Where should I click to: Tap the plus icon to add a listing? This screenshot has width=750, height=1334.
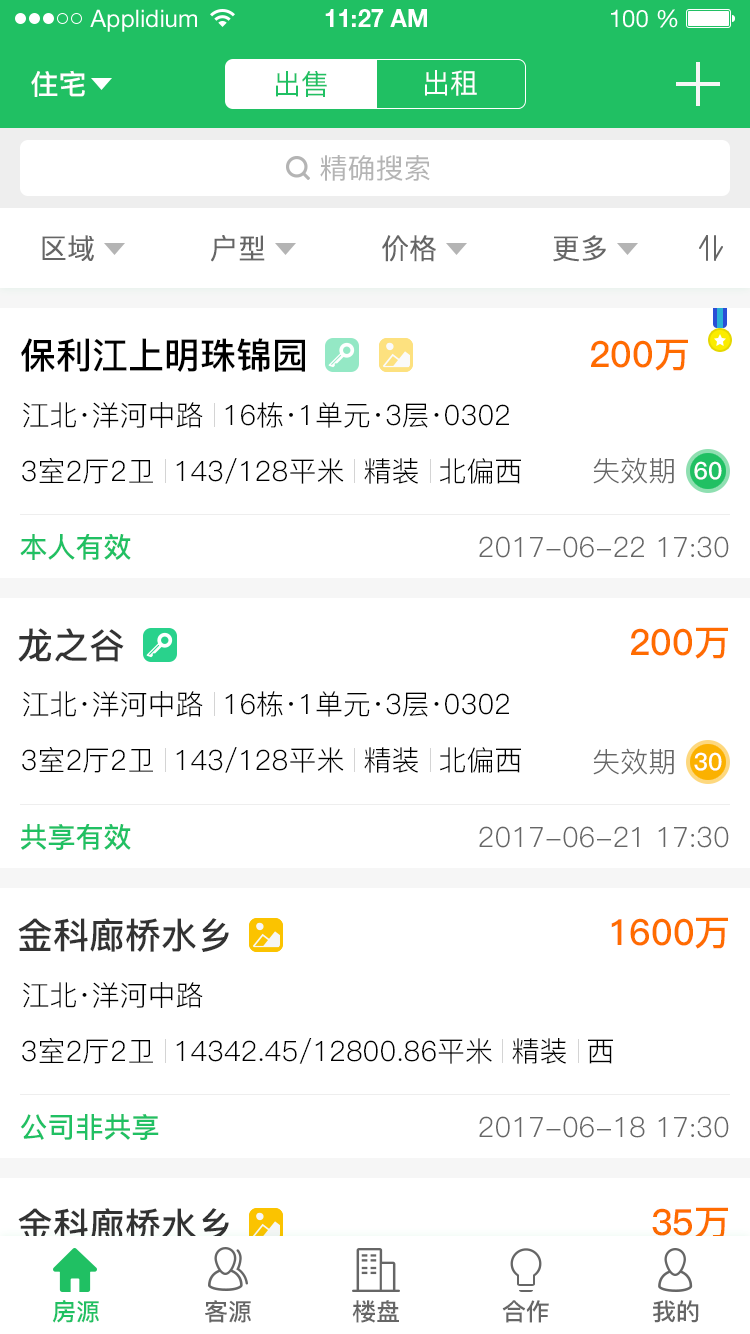point(697,84)
